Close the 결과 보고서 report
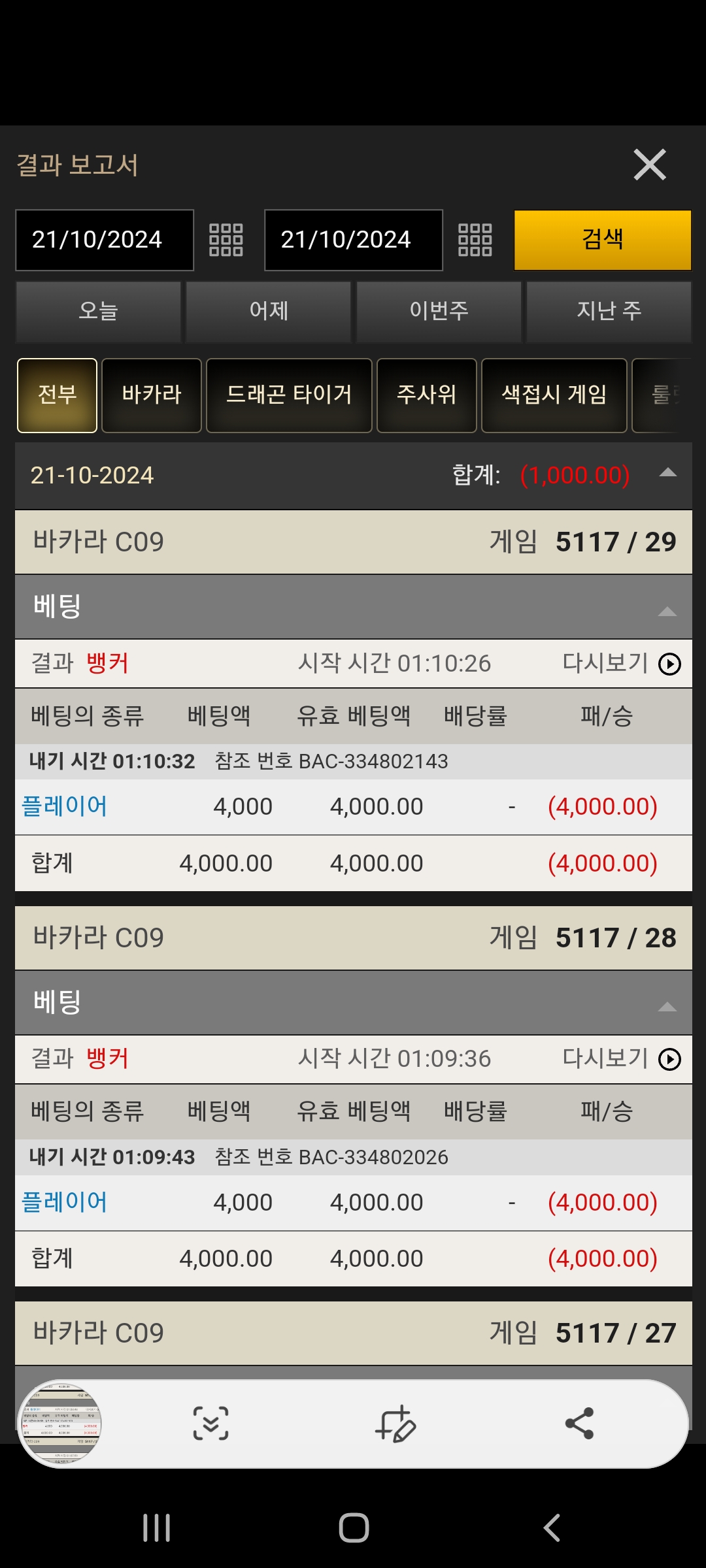Viewport: 706px width, 1568px height. click(x=649, y=165)
